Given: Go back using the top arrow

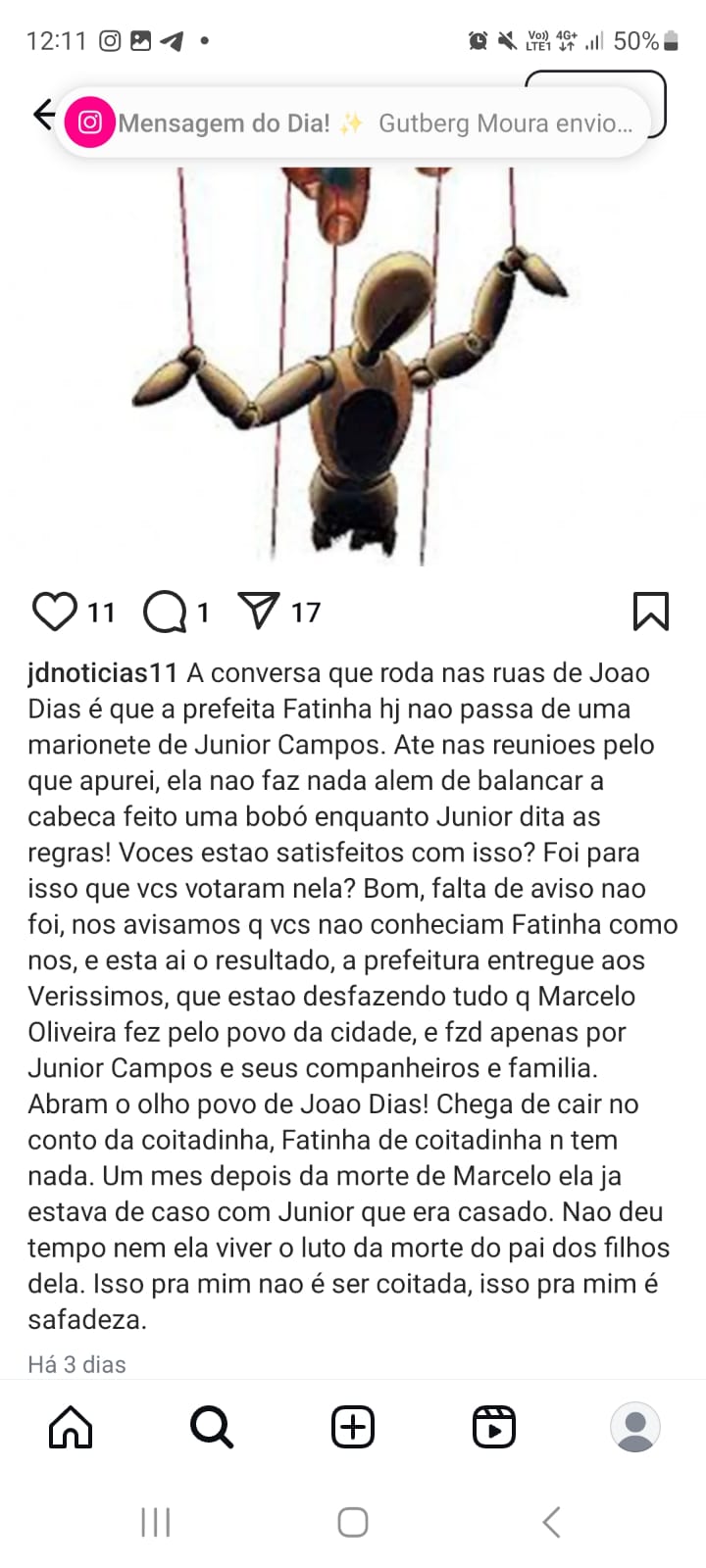Looking at the screenshot, I should pyautogui.click(x=43, y=115).
